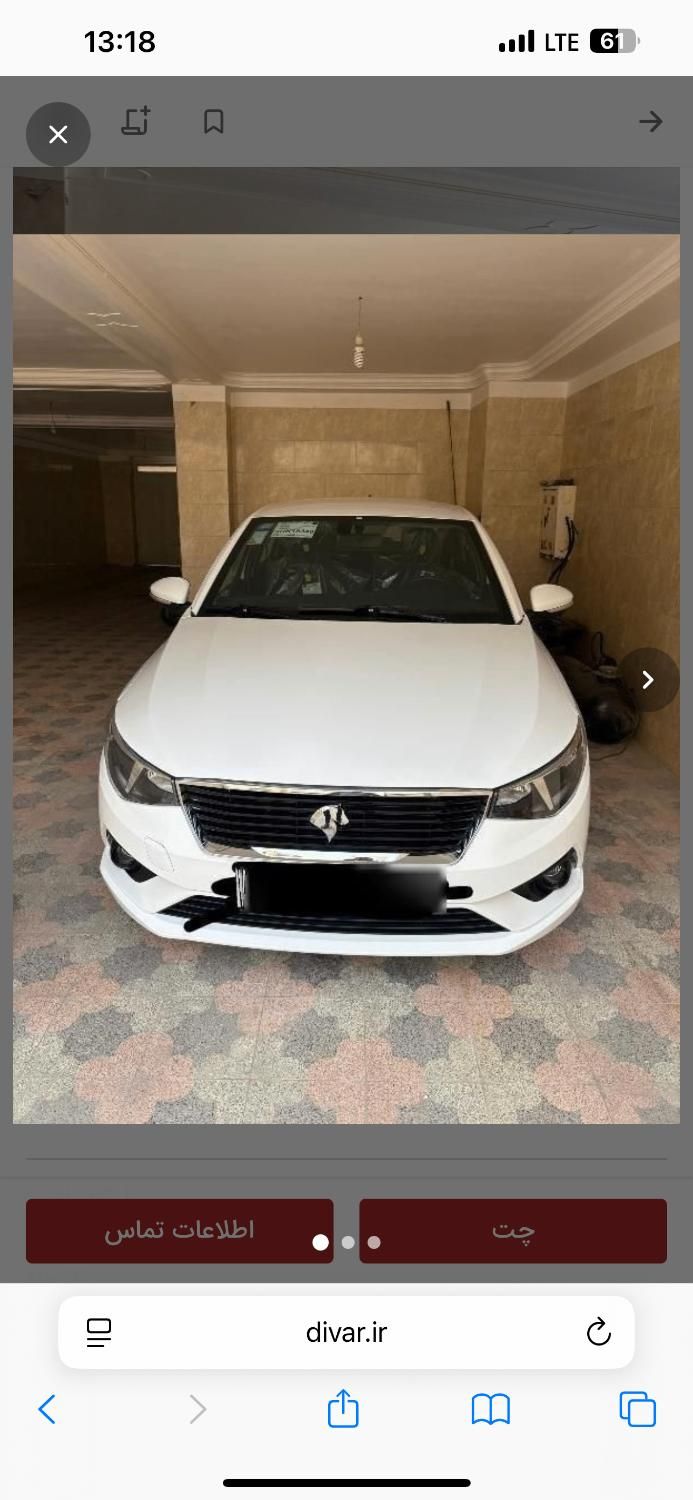Open Safari page settings menu
The image size is (693, 1500).
(99, 1332)
